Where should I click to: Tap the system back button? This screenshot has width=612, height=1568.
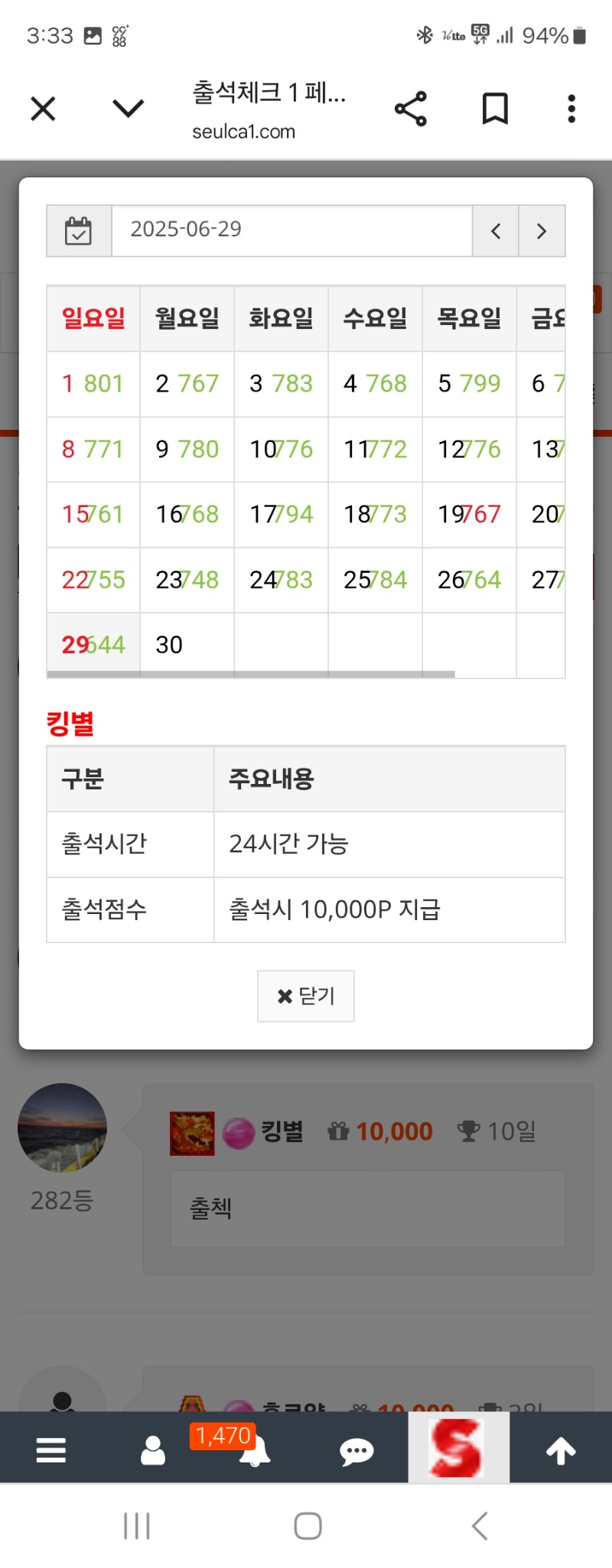click(480, 1525)
